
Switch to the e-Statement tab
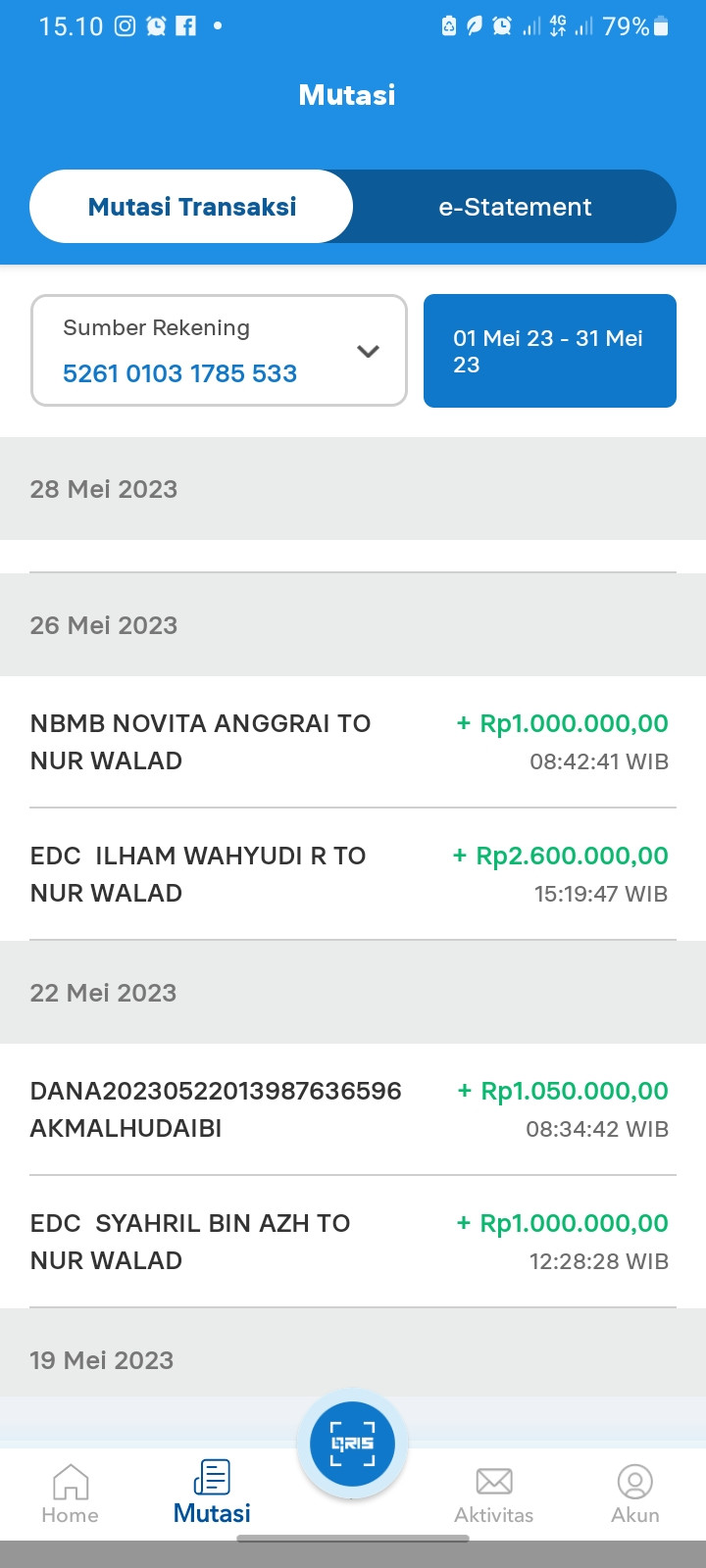point(515,207)
